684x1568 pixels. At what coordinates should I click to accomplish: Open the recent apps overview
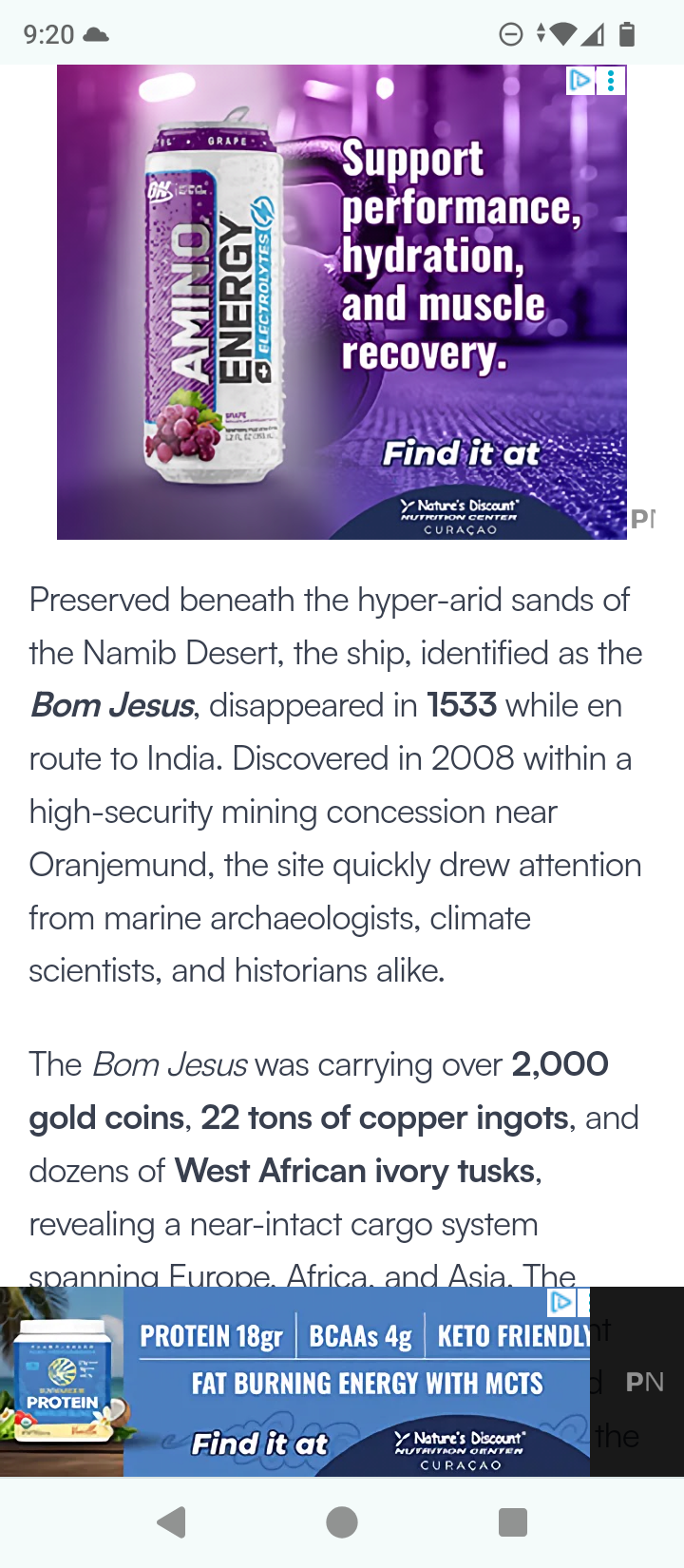(512, 1522)
